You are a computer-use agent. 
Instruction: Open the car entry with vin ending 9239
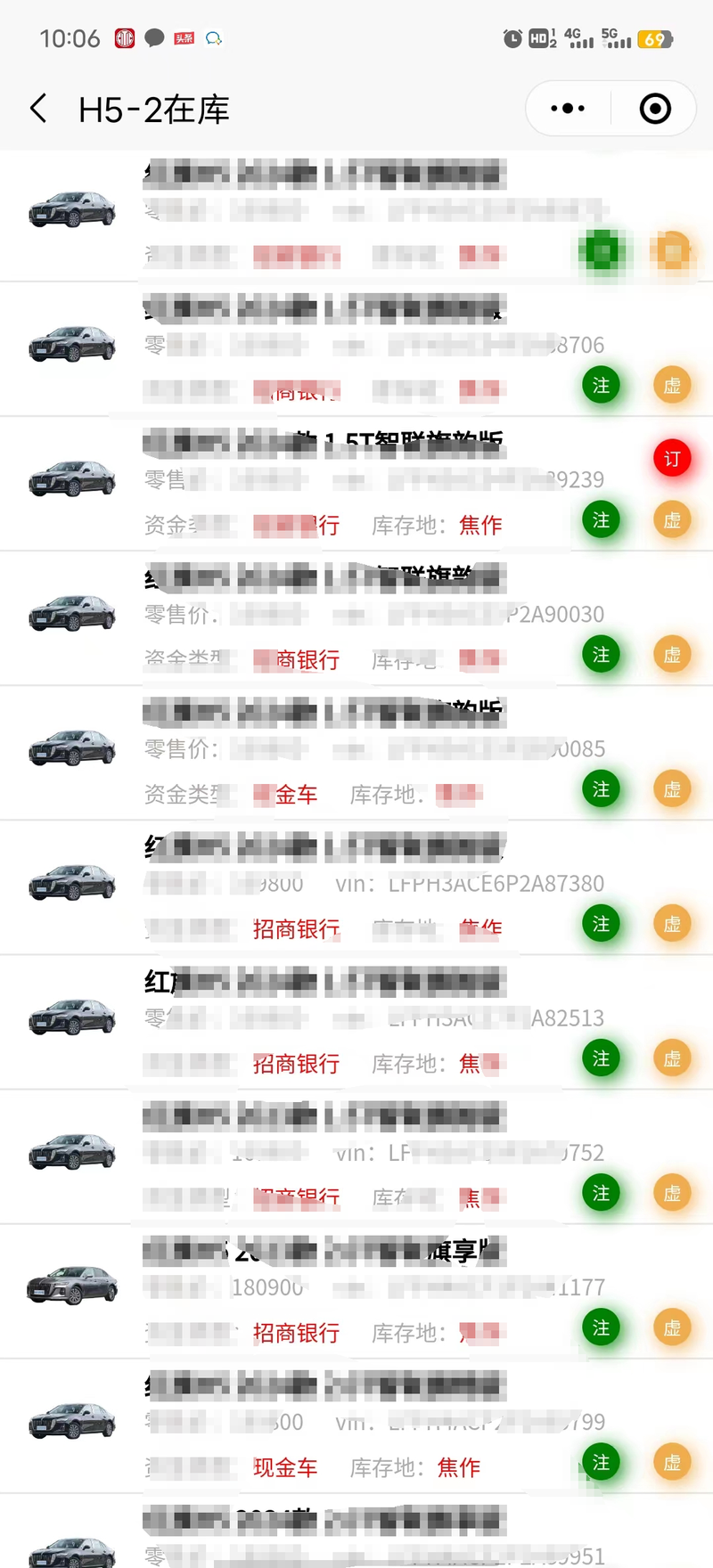356,484
